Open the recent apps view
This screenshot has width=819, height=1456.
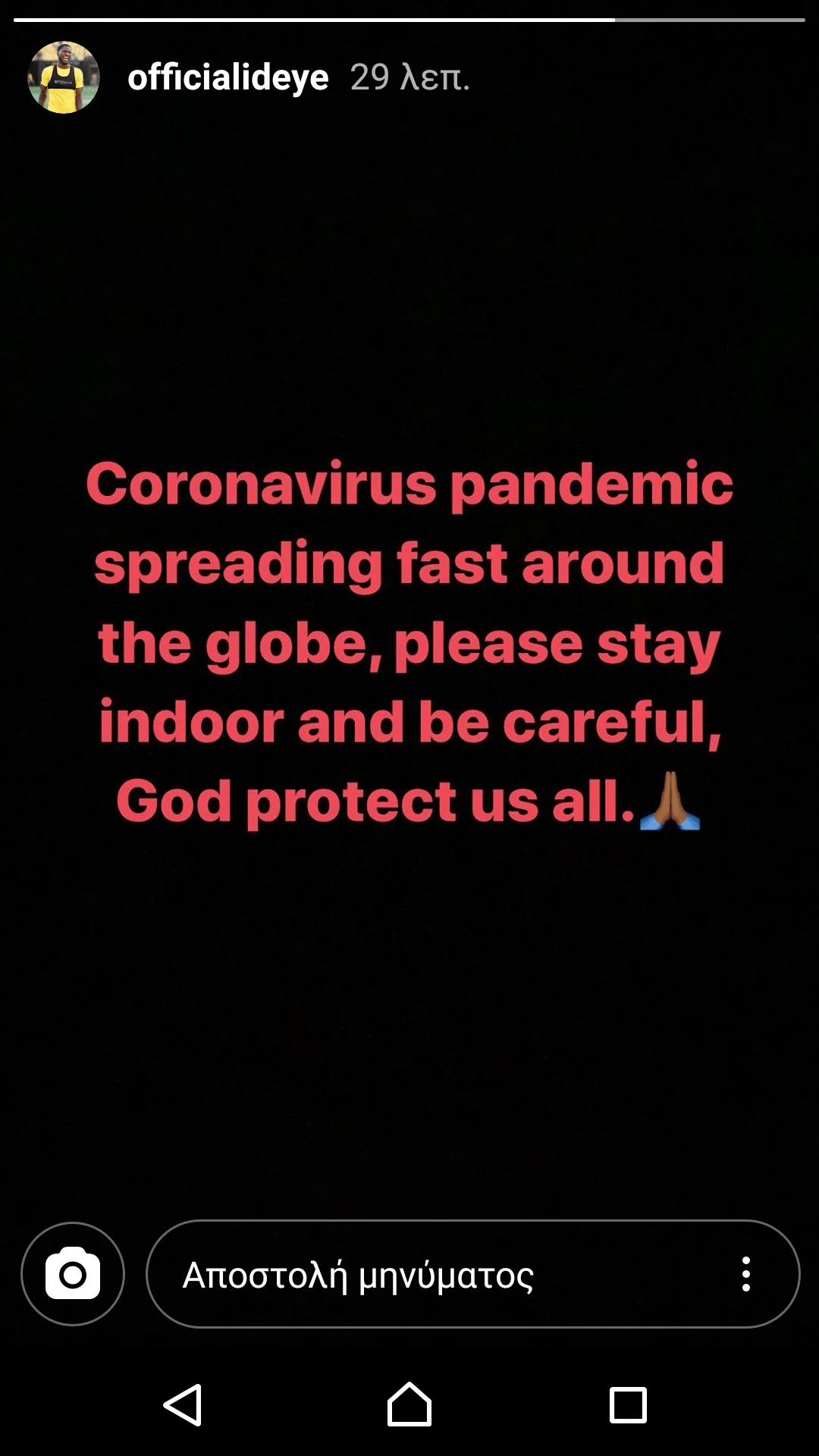point(628,1405)
